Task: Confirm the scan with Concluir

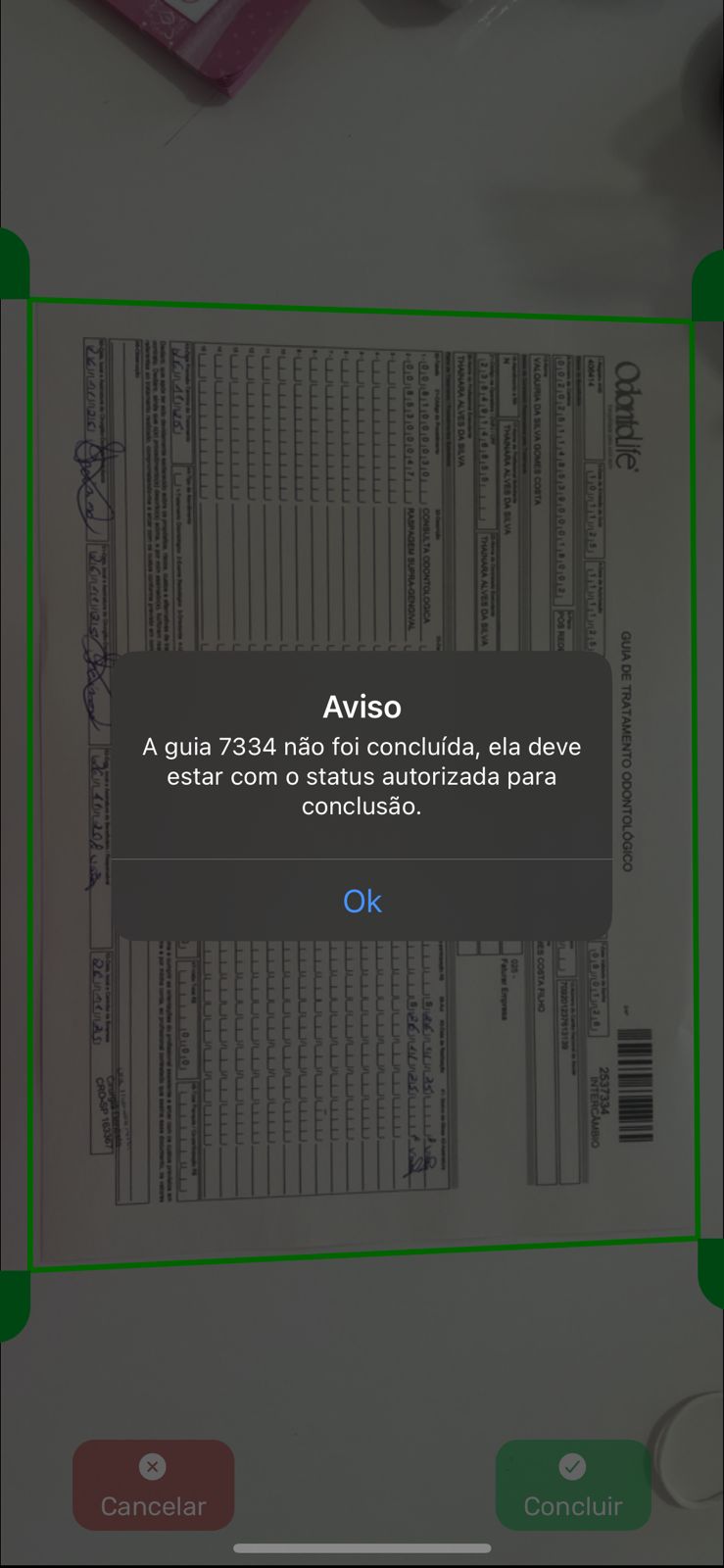Action: click(x=572, y=1486)
